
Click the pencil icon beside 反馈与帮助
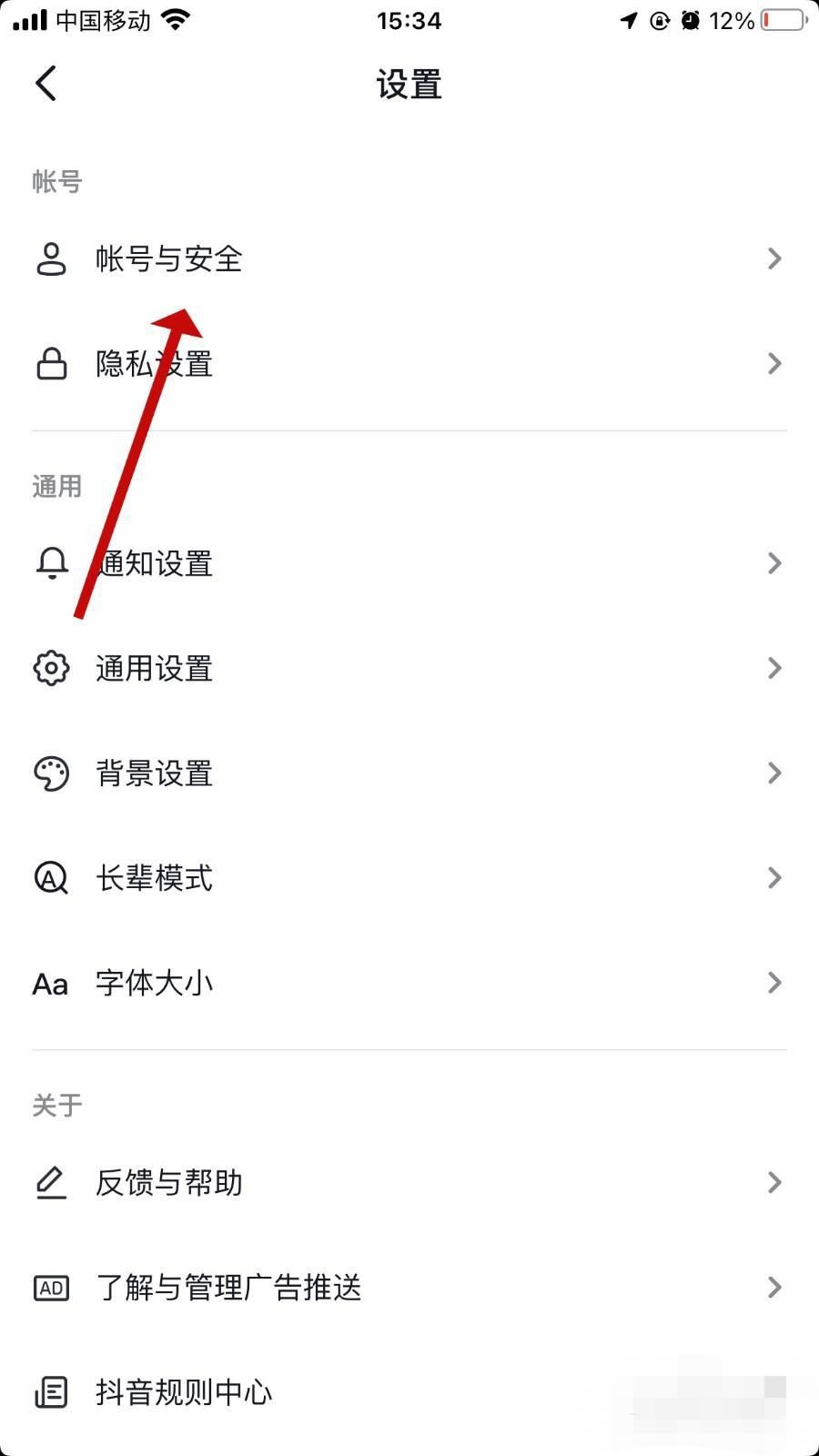[x=51, y=1182]
